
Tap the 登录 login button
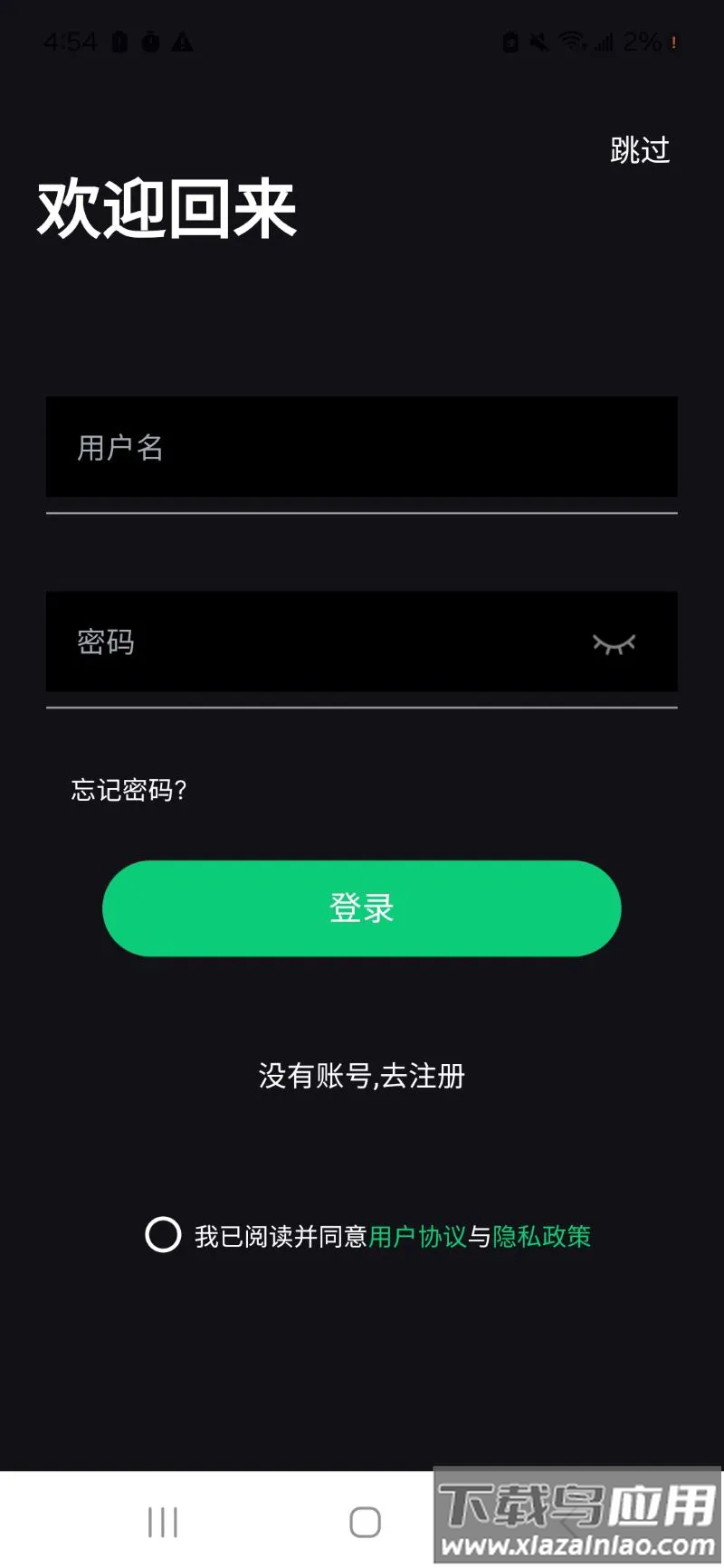pos(362,908)
